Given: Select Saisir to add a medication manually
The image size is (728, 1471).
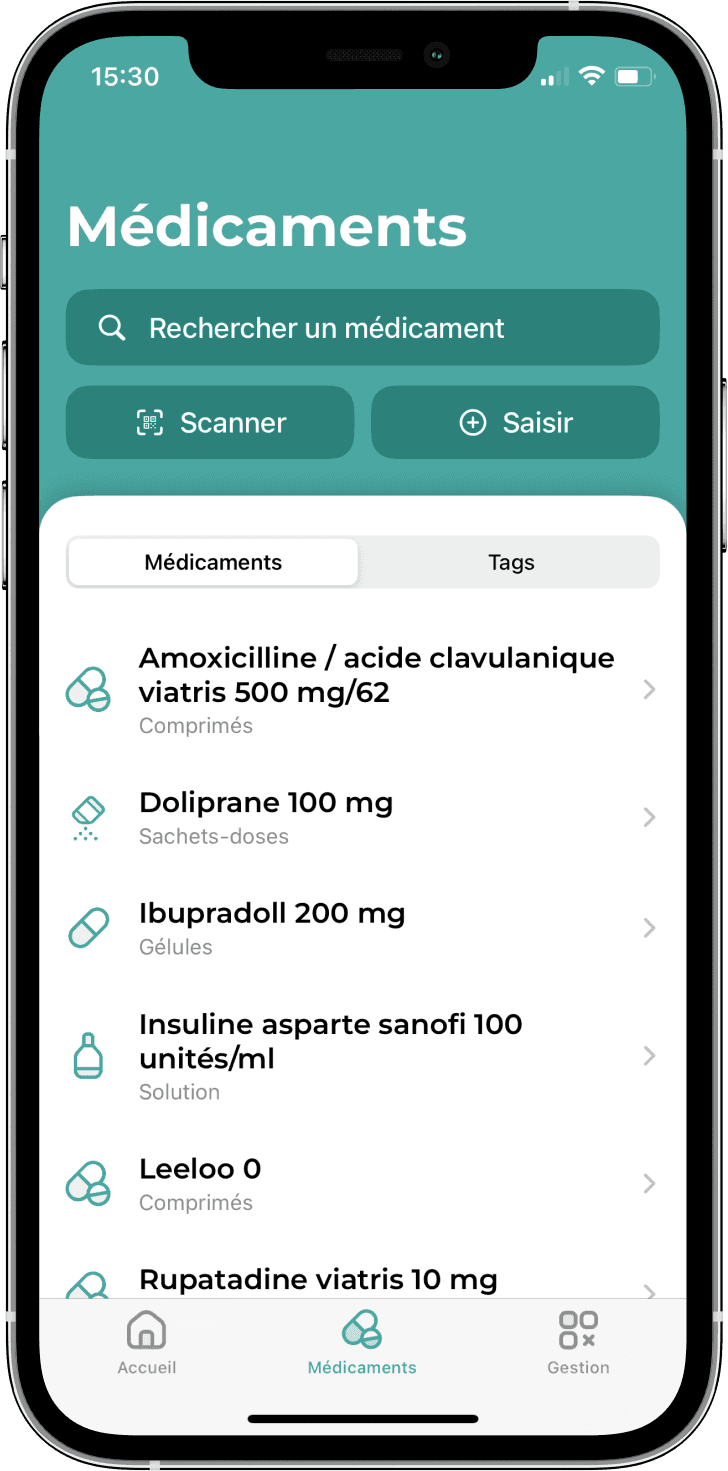Looking at the screenshot, I should 515,423.
